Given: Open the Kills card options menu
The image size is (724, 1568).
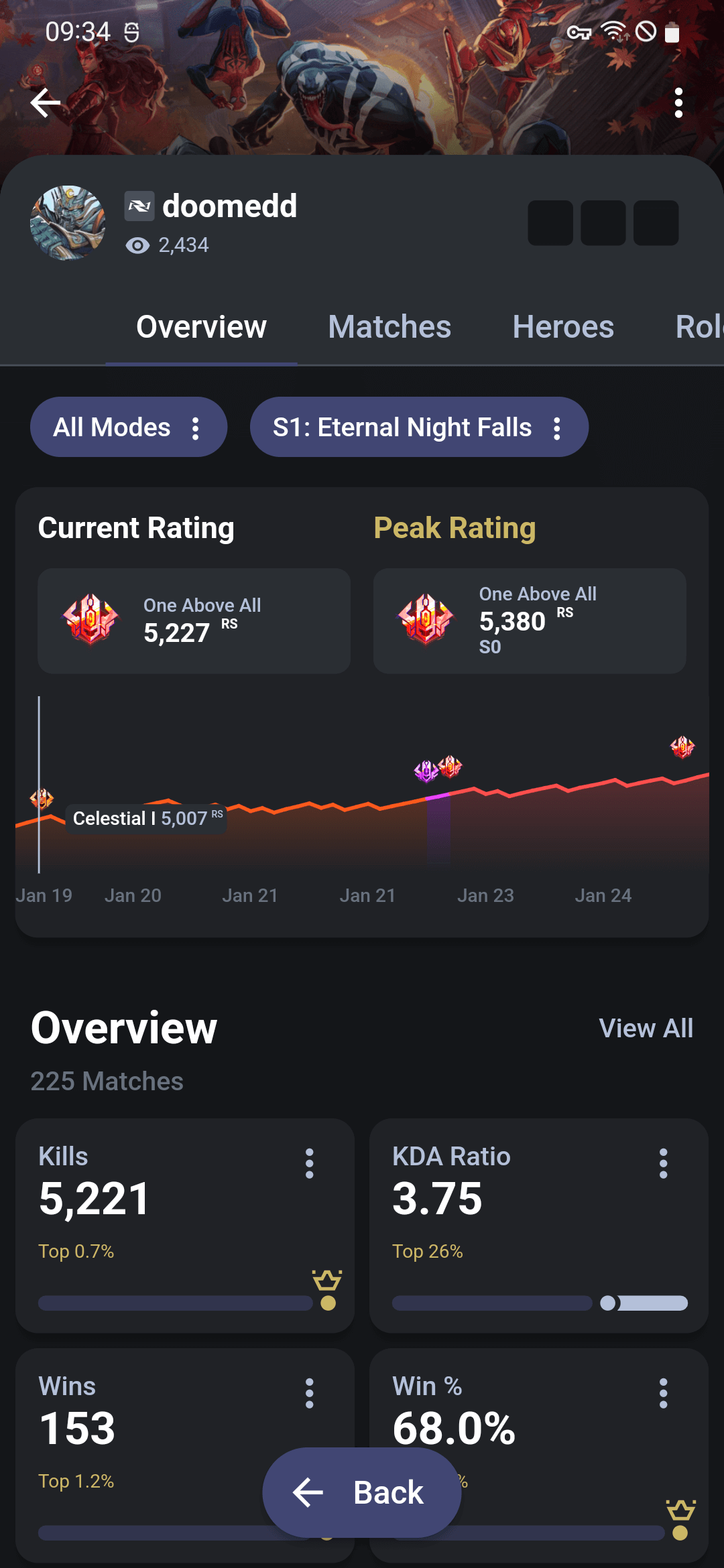Looking at the screenshot, I should [309, 1164].
